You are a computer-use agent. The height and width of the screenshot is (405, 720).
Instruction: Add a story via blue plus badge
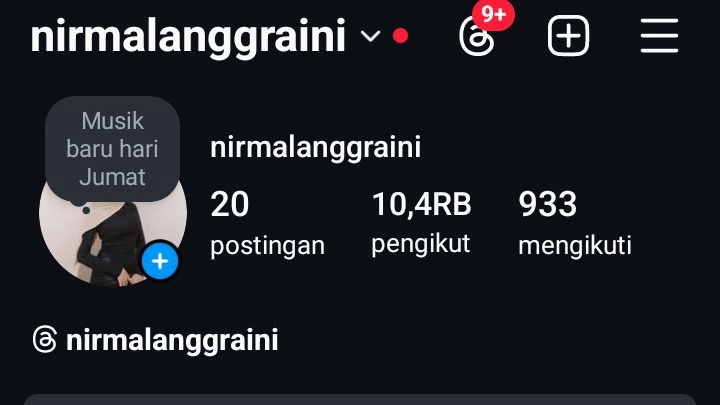(x=160, y=262)
